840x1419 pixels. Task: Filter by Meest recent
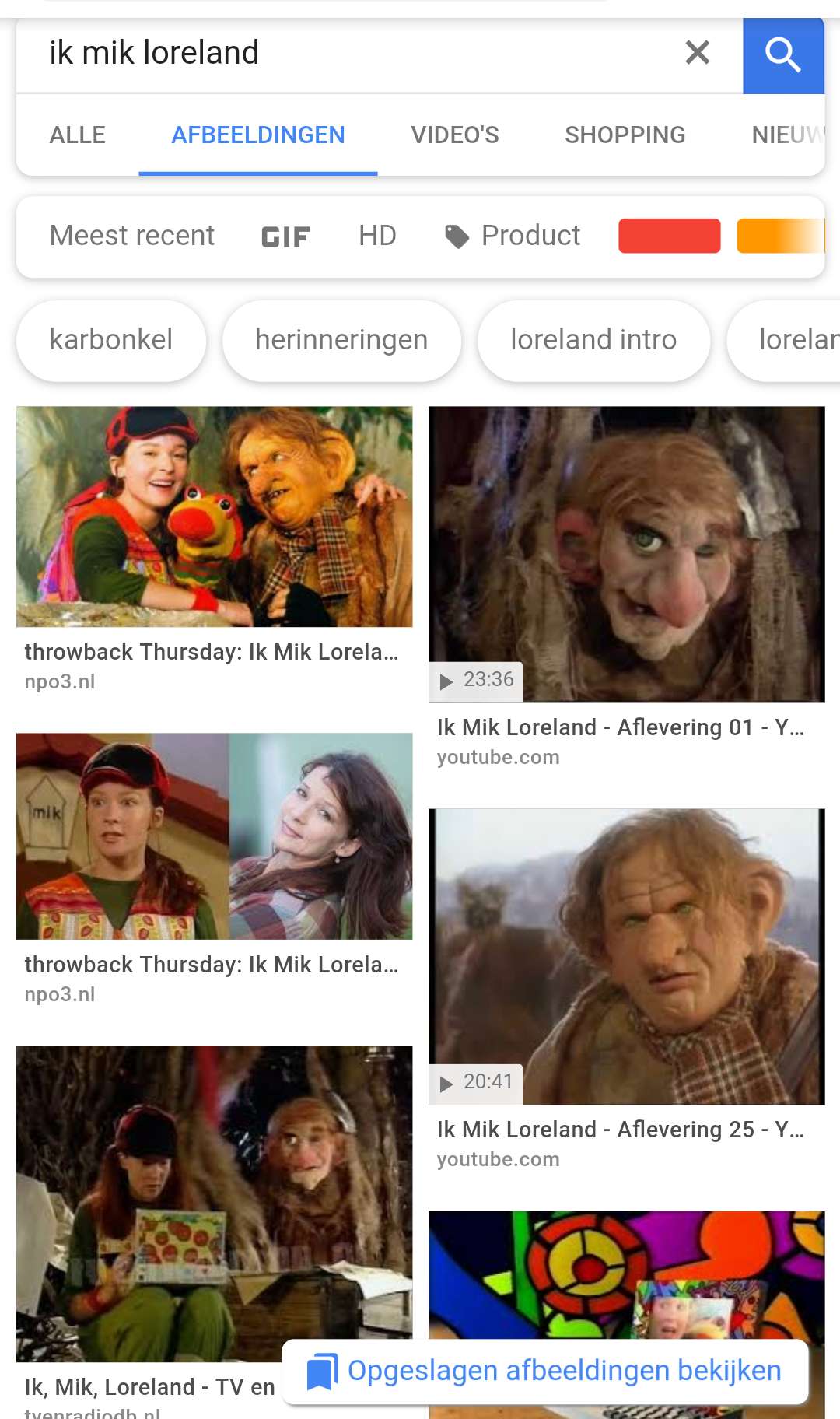(x=131, y=236)
